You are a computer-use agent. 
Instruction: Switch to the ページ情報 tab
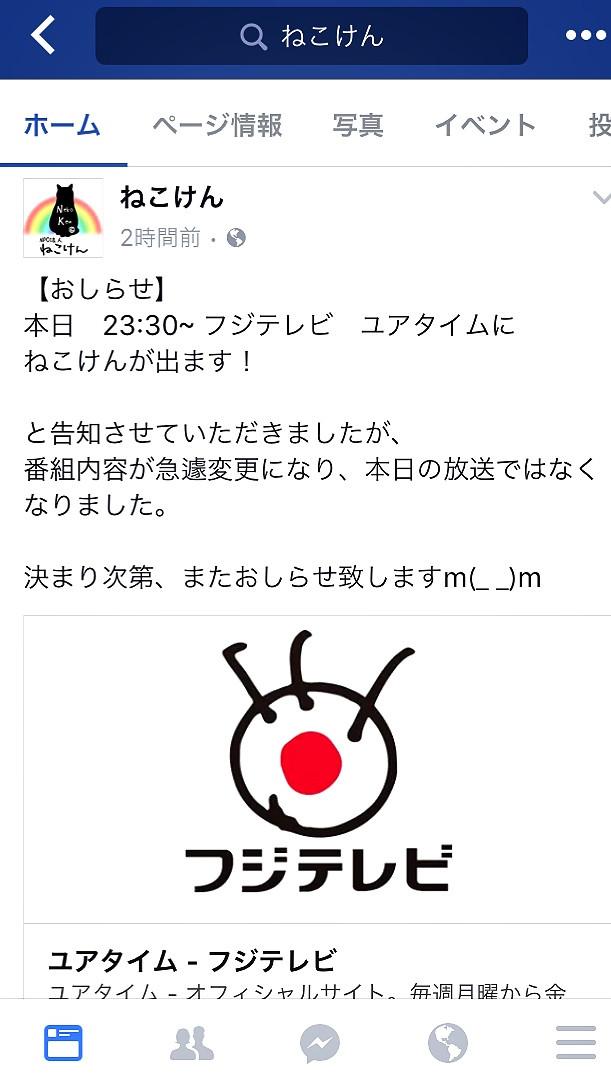(217, 125)
